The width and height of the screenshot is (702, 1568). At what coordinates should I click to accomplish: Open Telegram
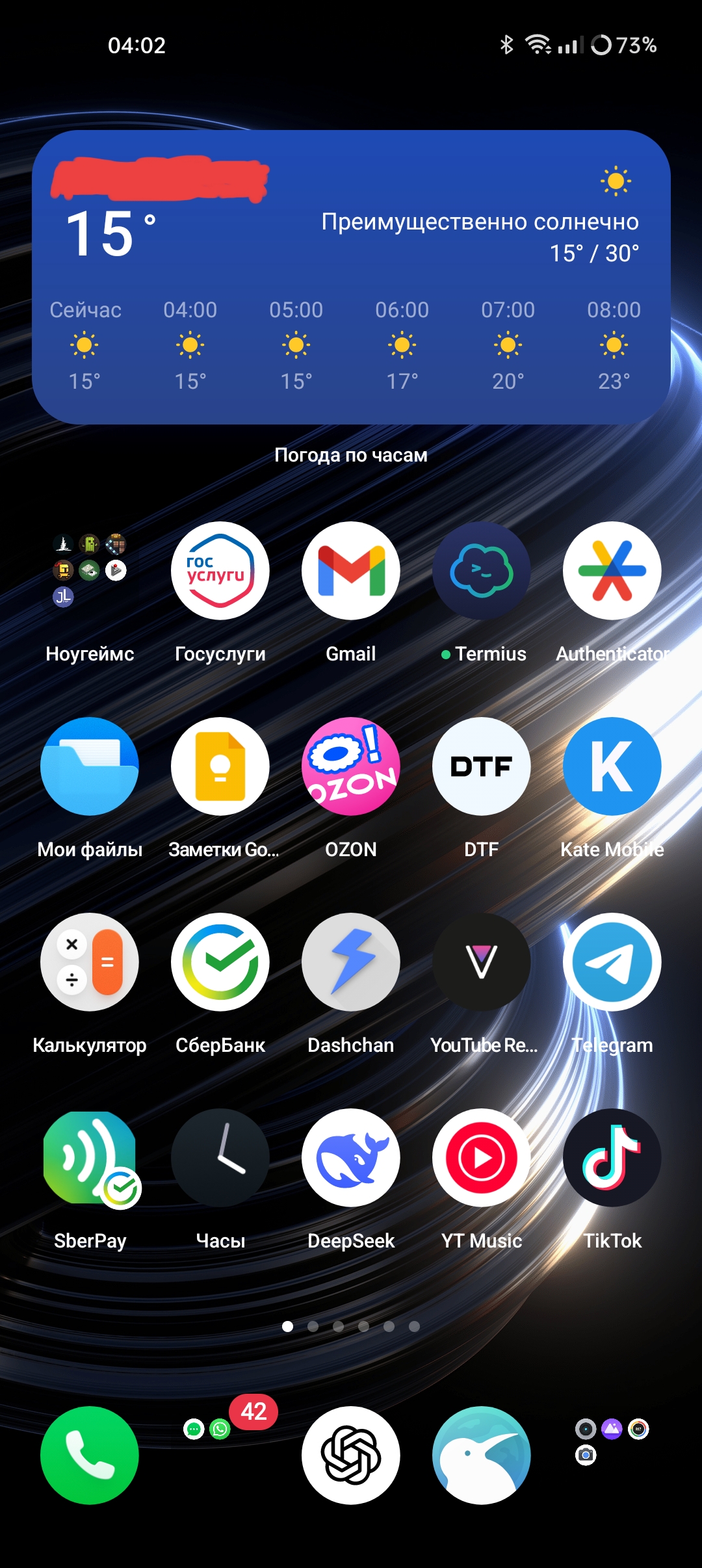pos(612,962)
